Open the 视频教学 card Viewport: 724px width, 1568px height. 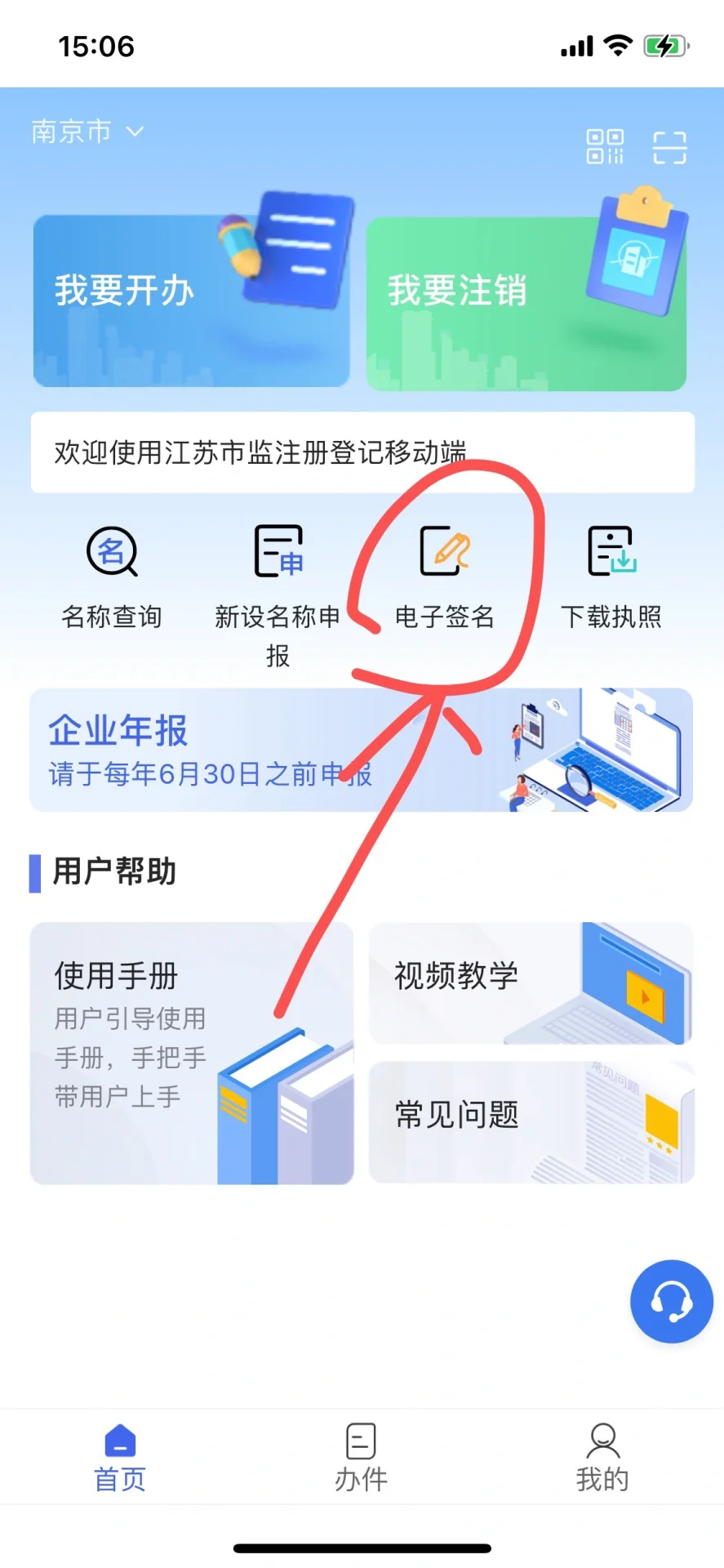pos(531,982)
